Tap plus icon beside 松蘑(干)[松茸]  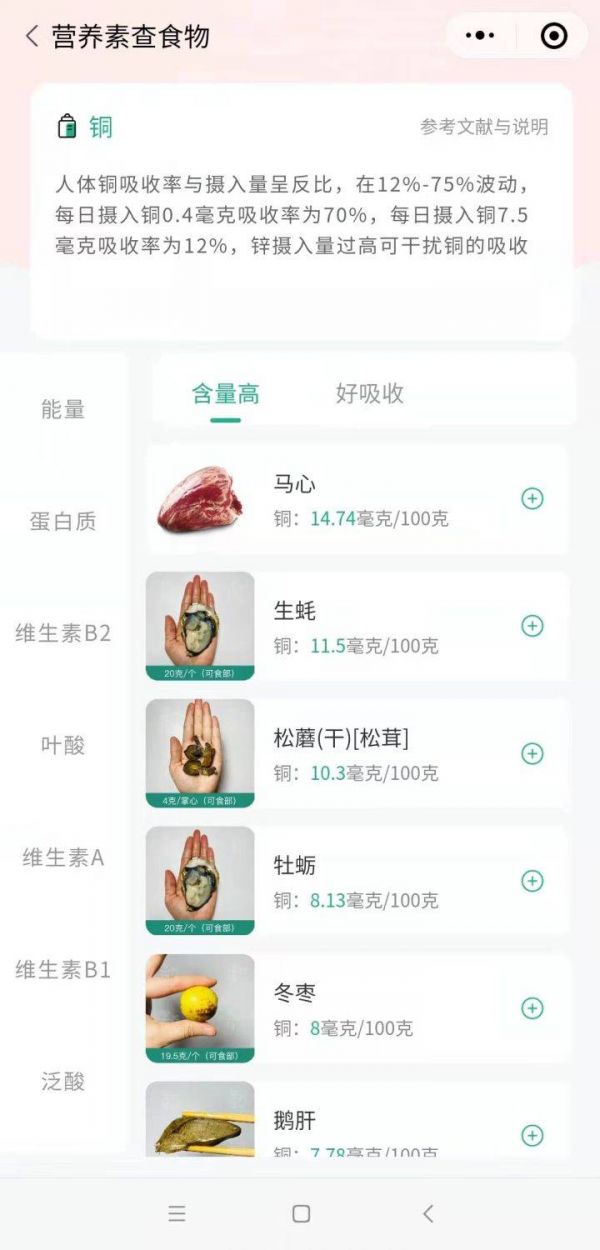[533, 754]
